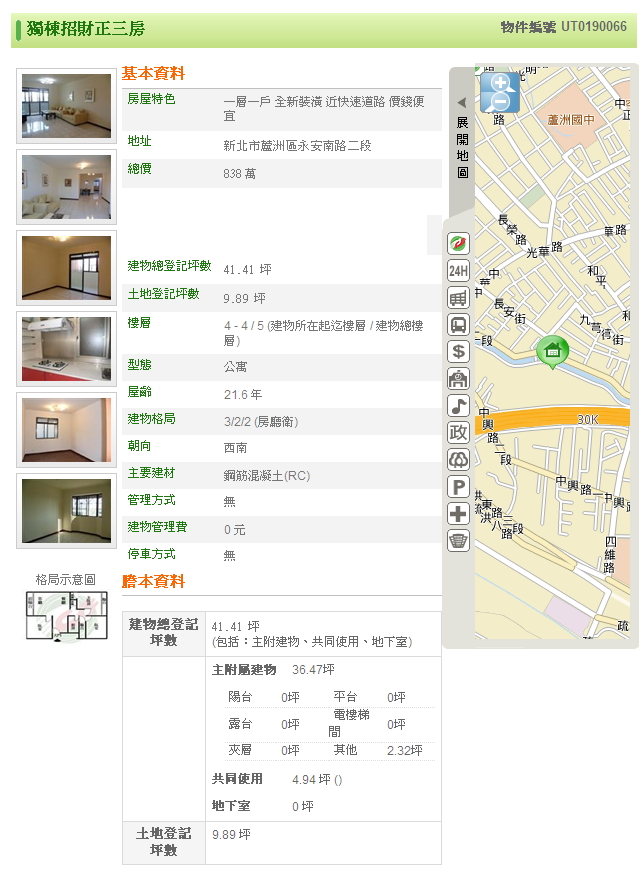View the balcony sliding door photo
639x877 pixels.
pyautogui.click(x=67, y=268)
